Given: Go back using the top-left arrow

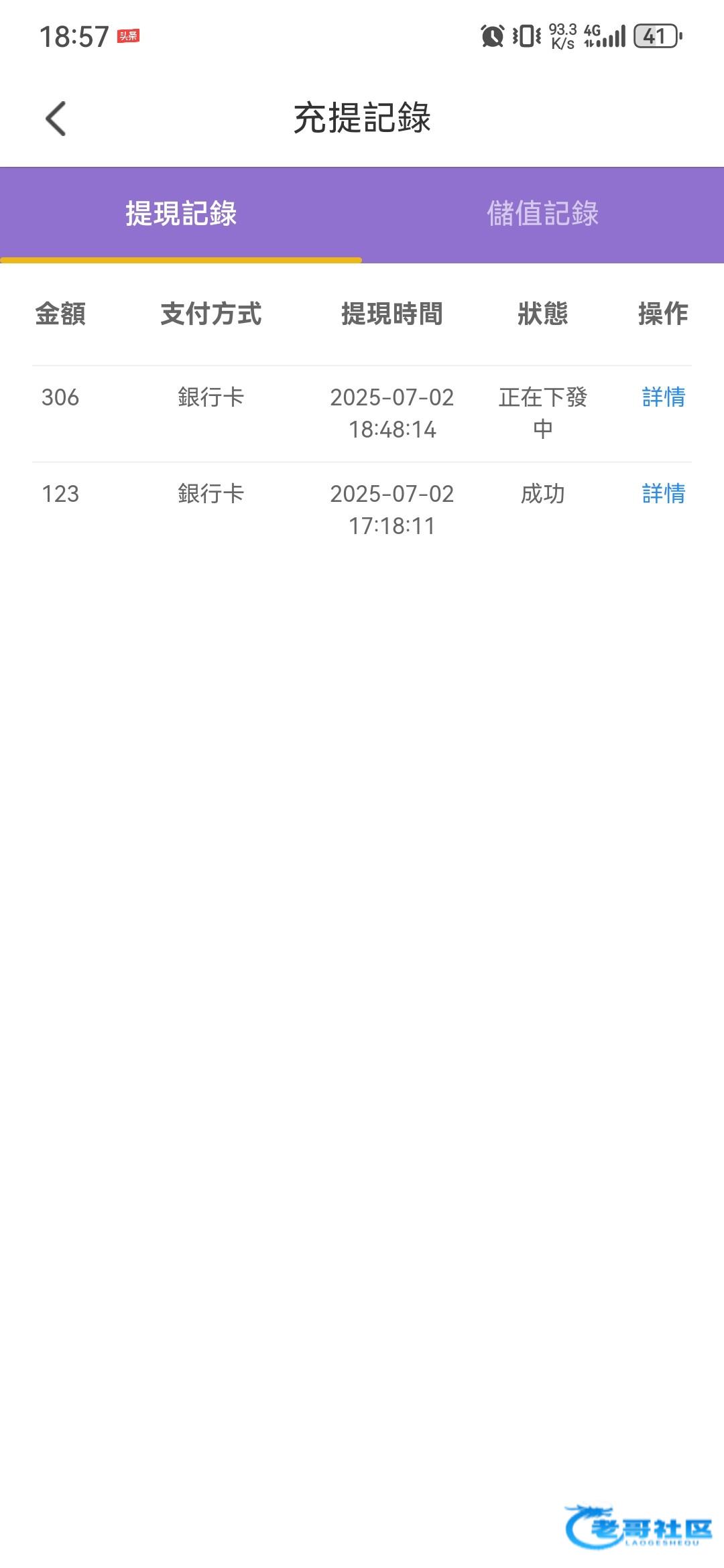Looking at the screenshot, I should (56, 119).
